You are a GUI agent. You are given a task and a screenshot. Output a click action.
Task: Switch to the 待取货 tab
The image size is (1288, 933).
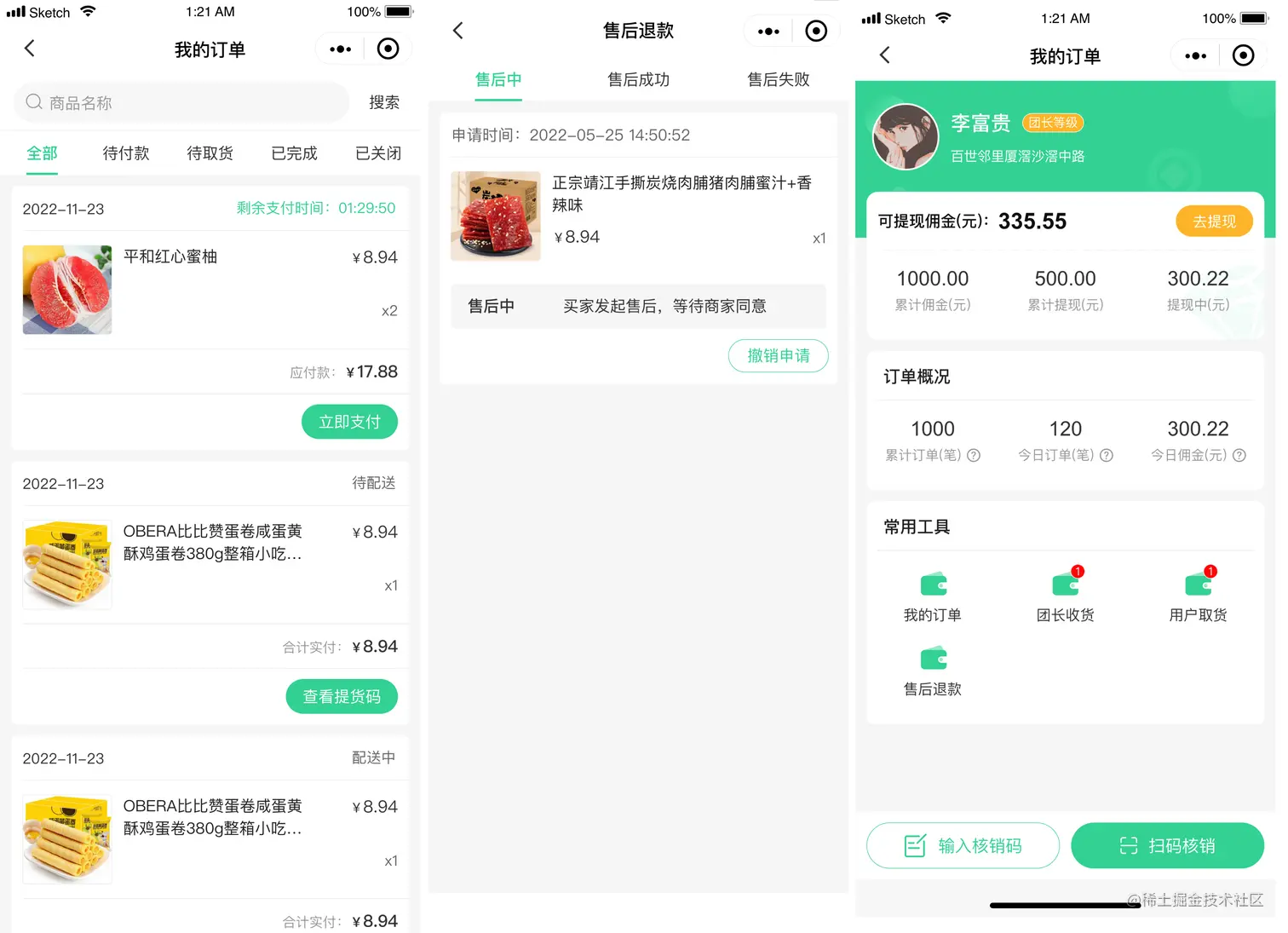210,153
